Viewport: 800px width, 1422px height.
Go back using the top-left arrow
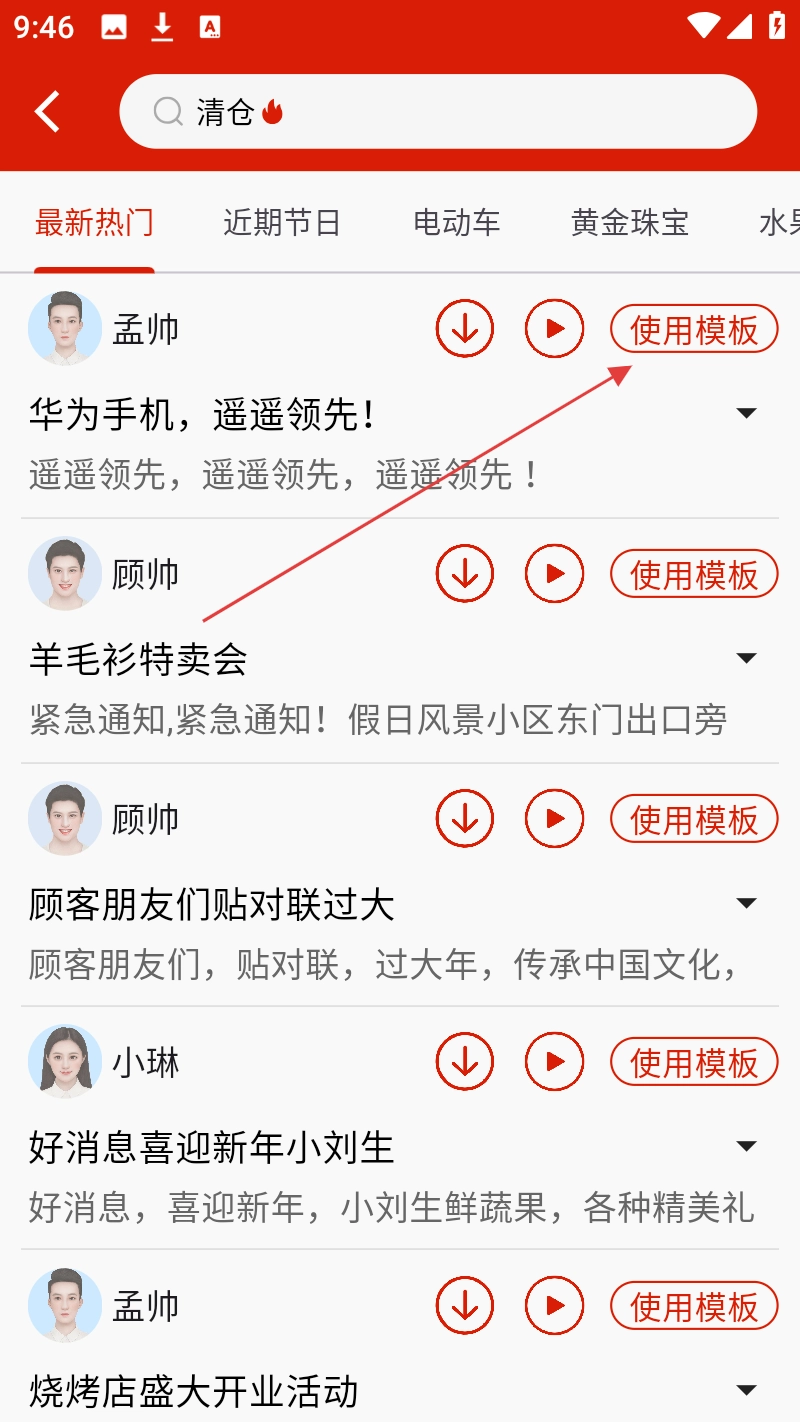47,111
